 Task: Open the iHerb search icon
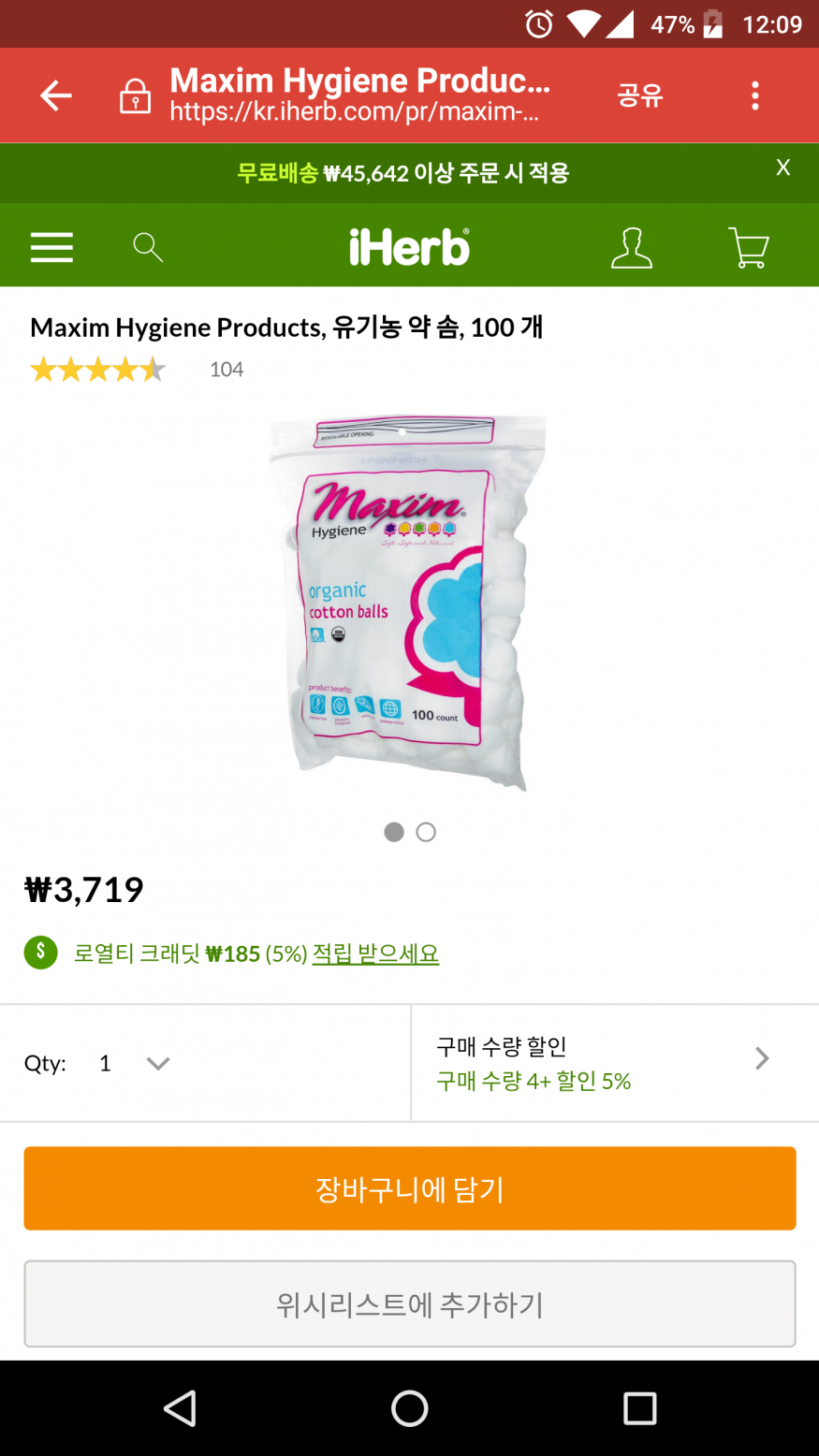coord(148,247)
